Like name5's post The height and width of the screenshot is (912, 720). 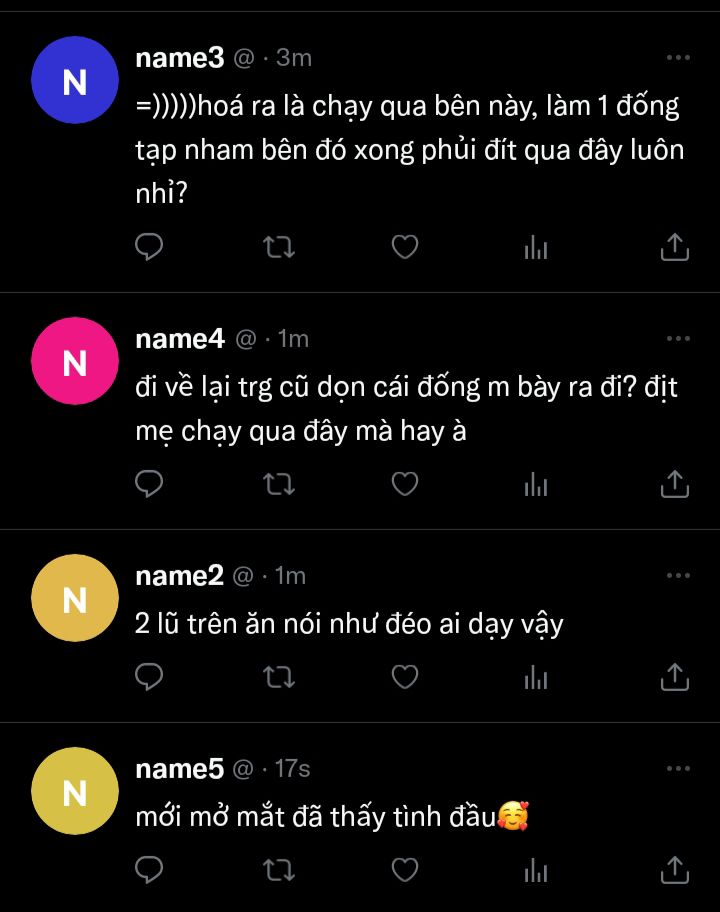click(x=404, y=869)
